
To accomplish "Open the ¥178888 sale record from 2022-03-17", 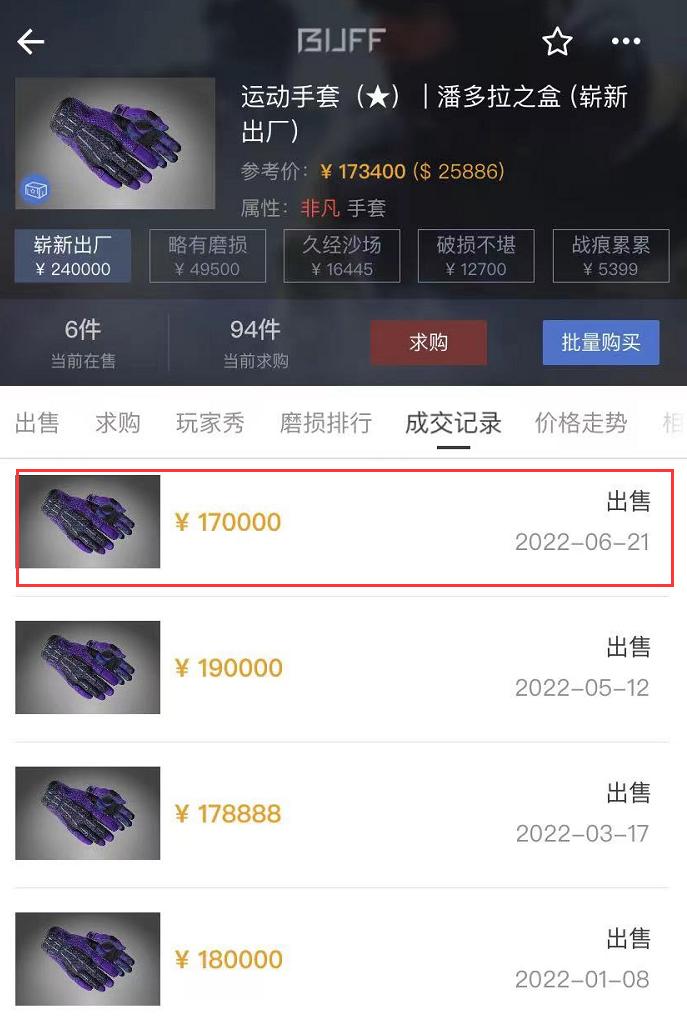I will coord(342,814).
